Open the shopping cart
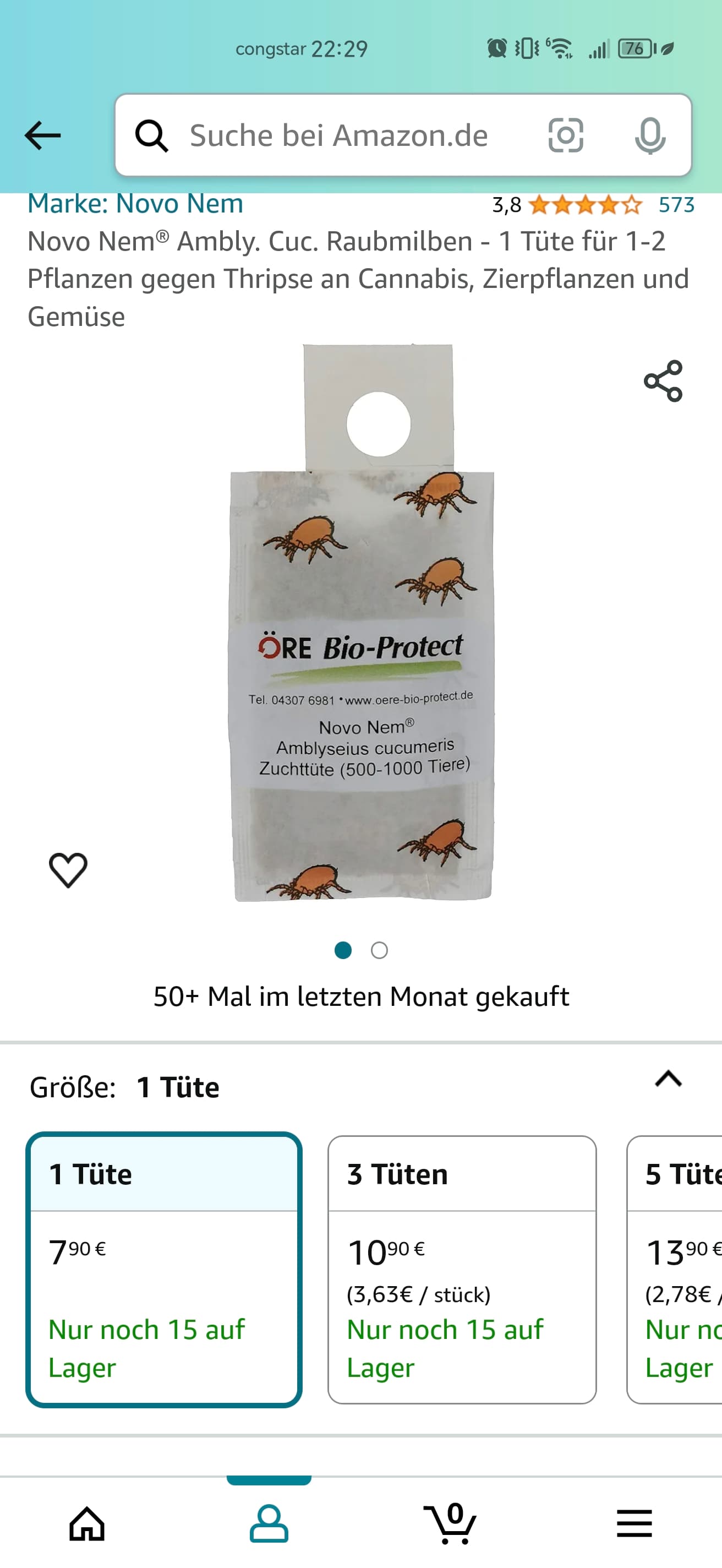The image size is (722, 1568). click(x=451, y=1523)
